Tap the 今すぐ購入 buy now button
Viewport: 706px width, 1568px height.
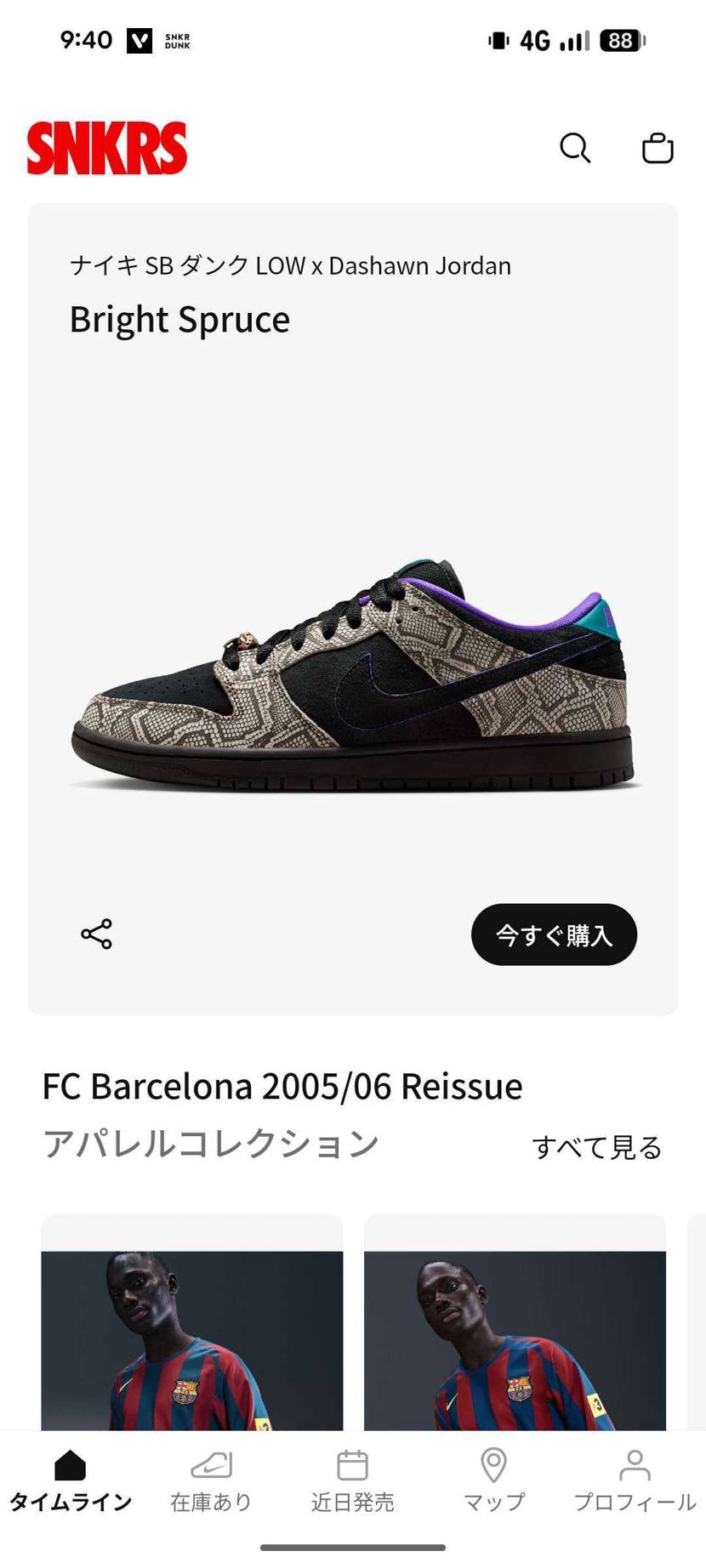click(554, 935)
